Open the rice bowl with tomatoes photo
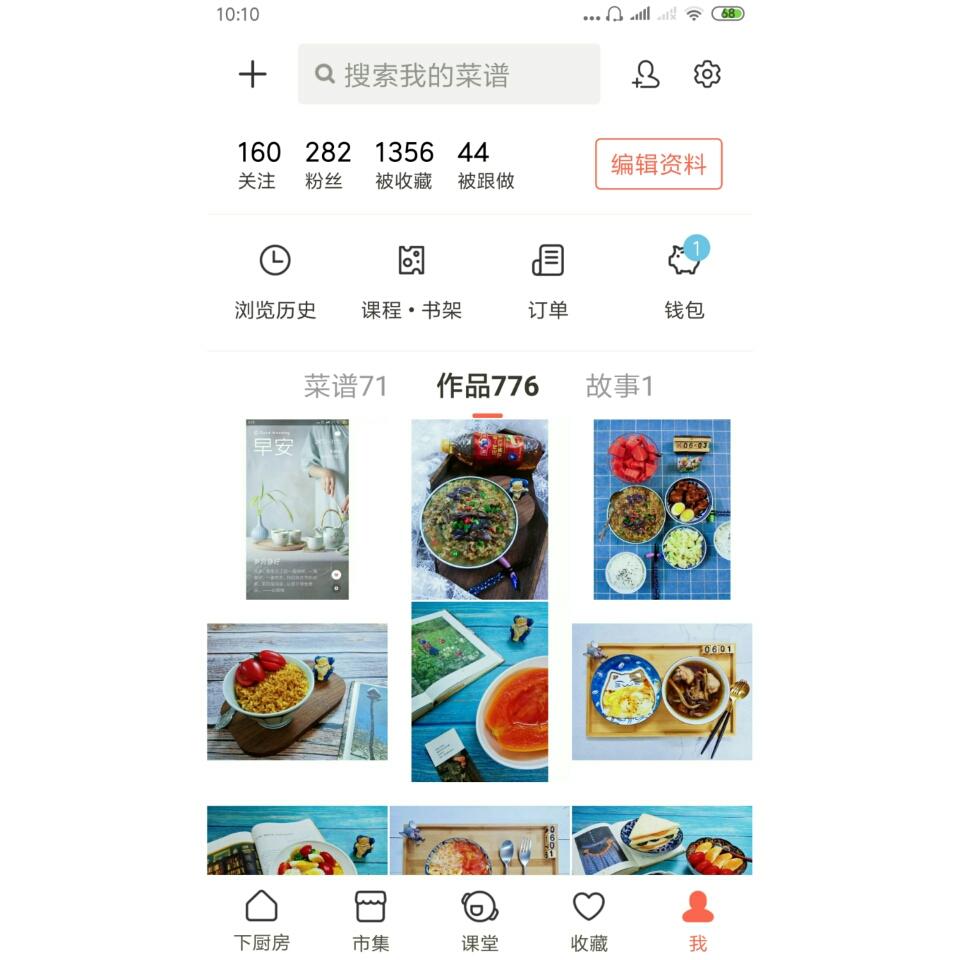This screenshot has height=960, width=960. [x=297, y=691]
